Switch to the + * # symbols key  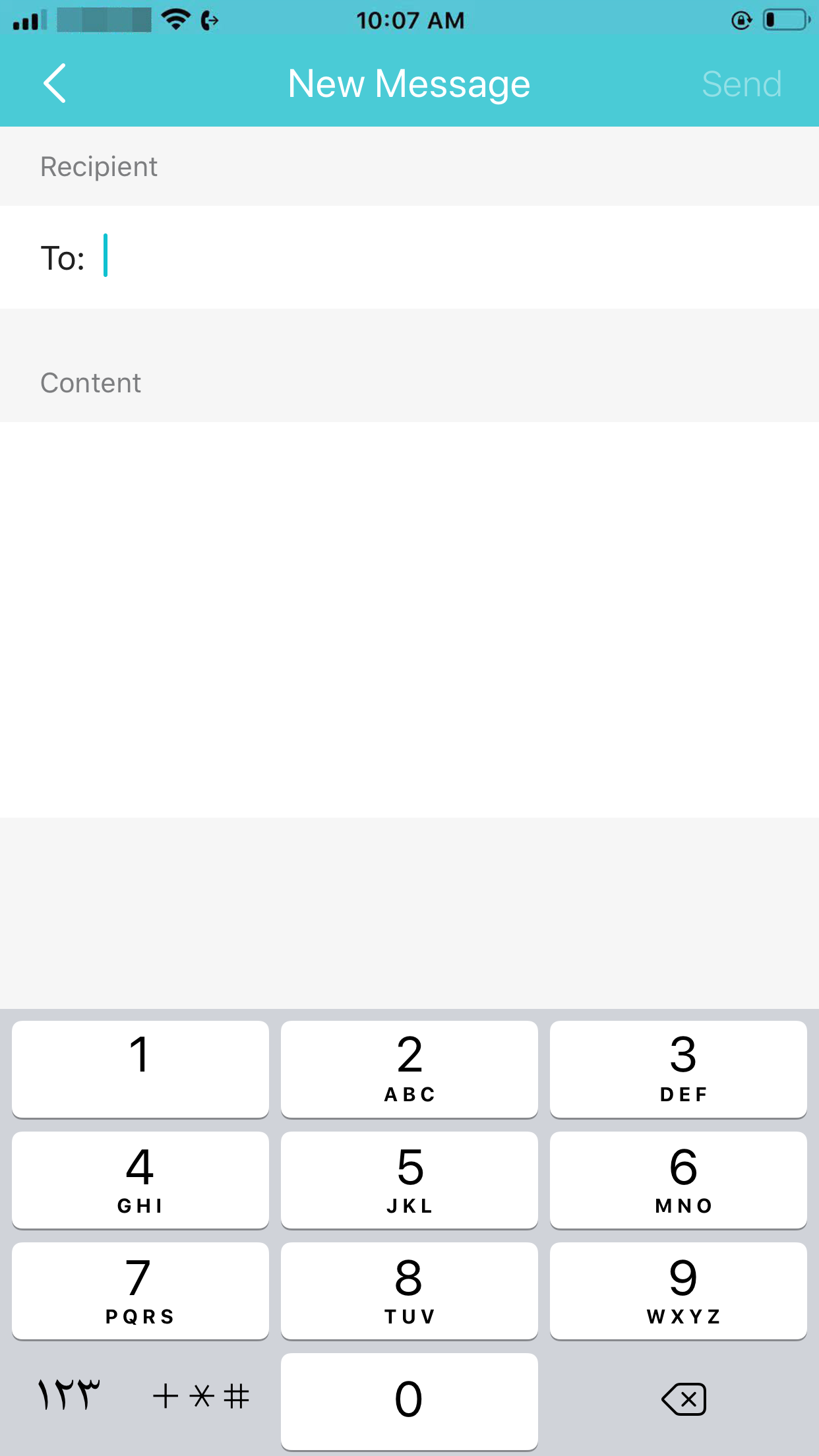click(201, 1397)
